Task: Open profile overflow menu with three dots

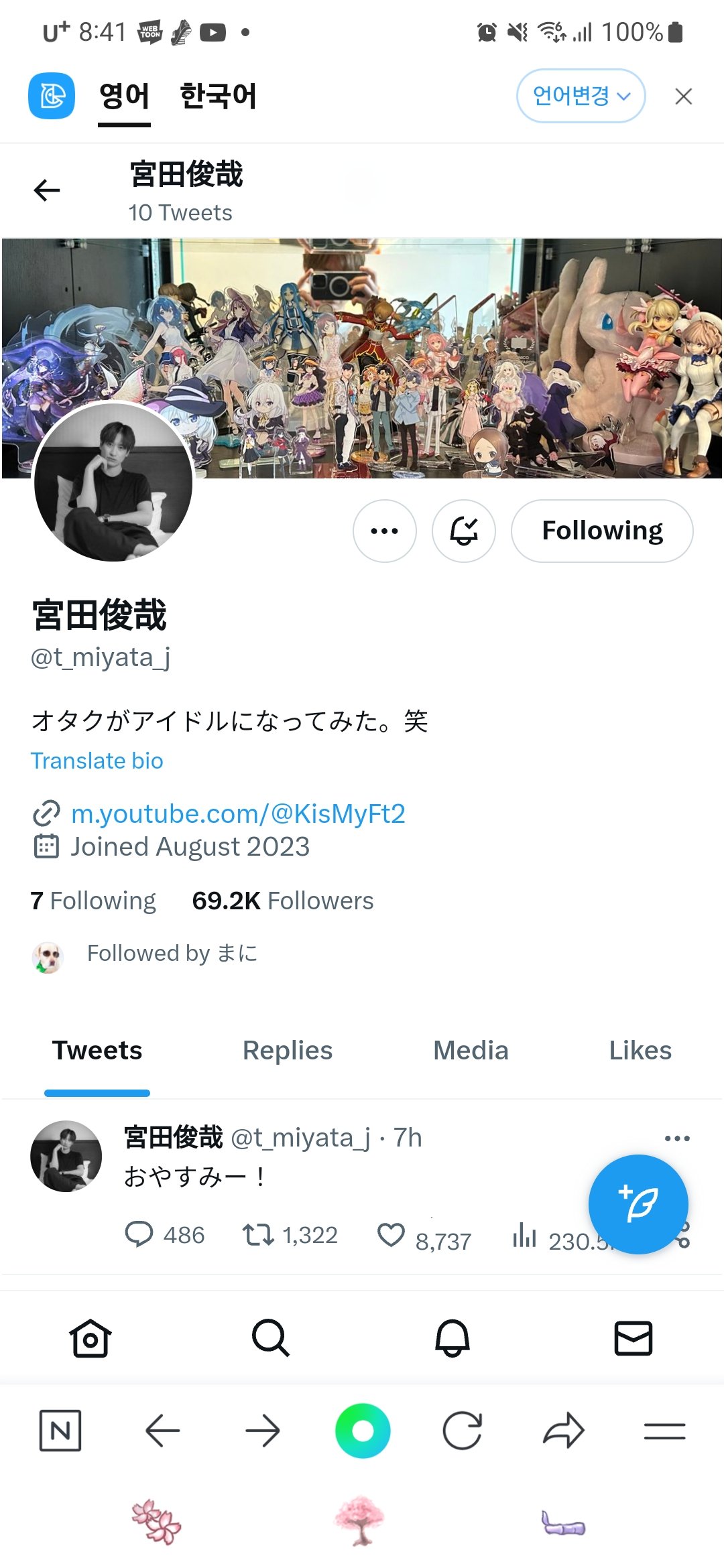Action: click(384, 531)
